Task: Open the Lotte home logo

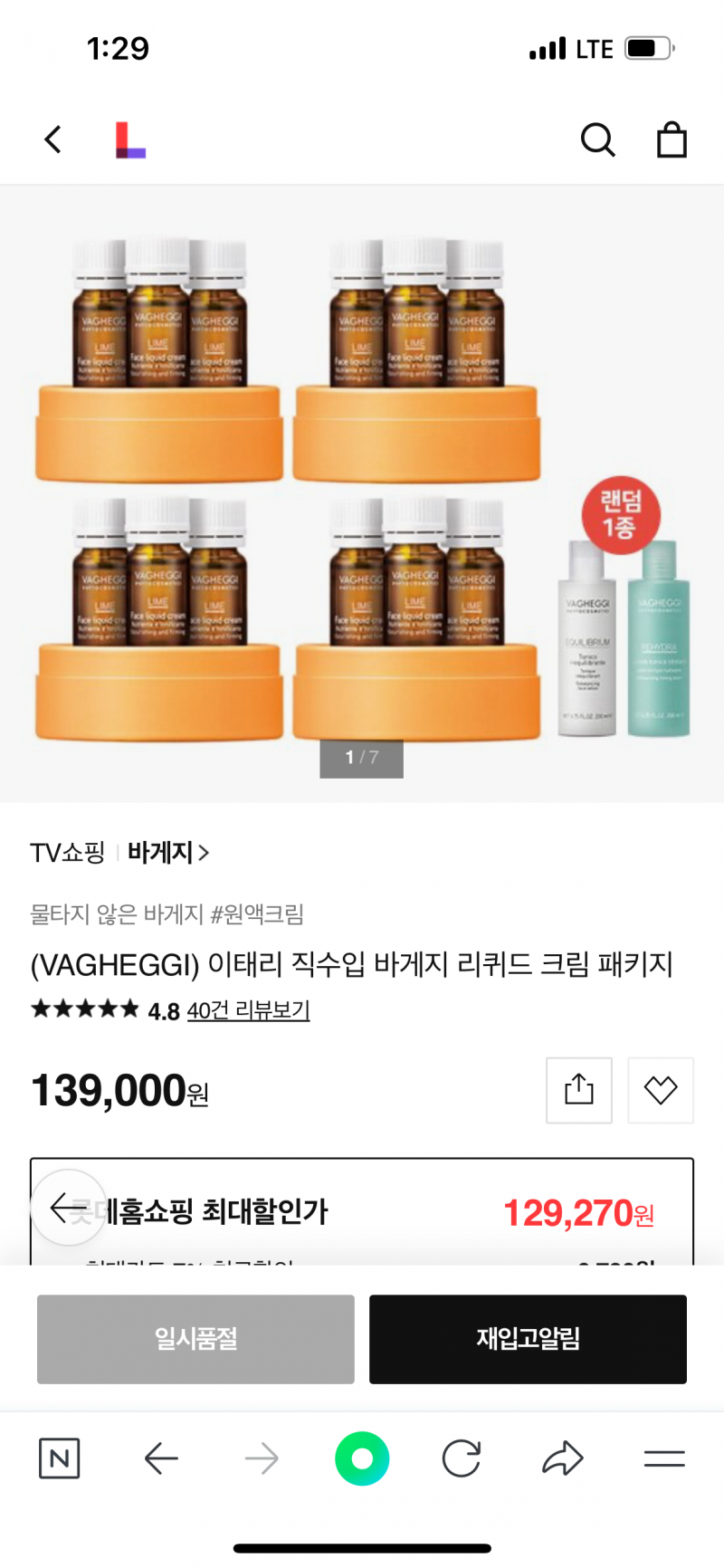Action: 129,140
